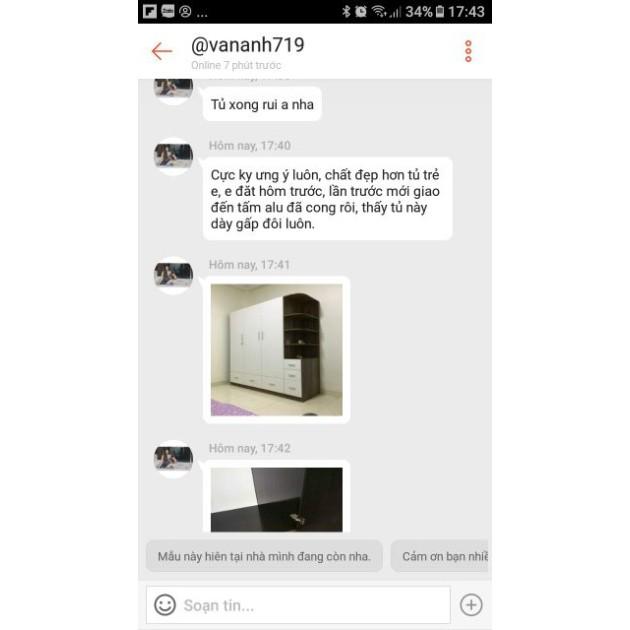Open the emoji picker
630x630 pixels.
coord(165,604)
